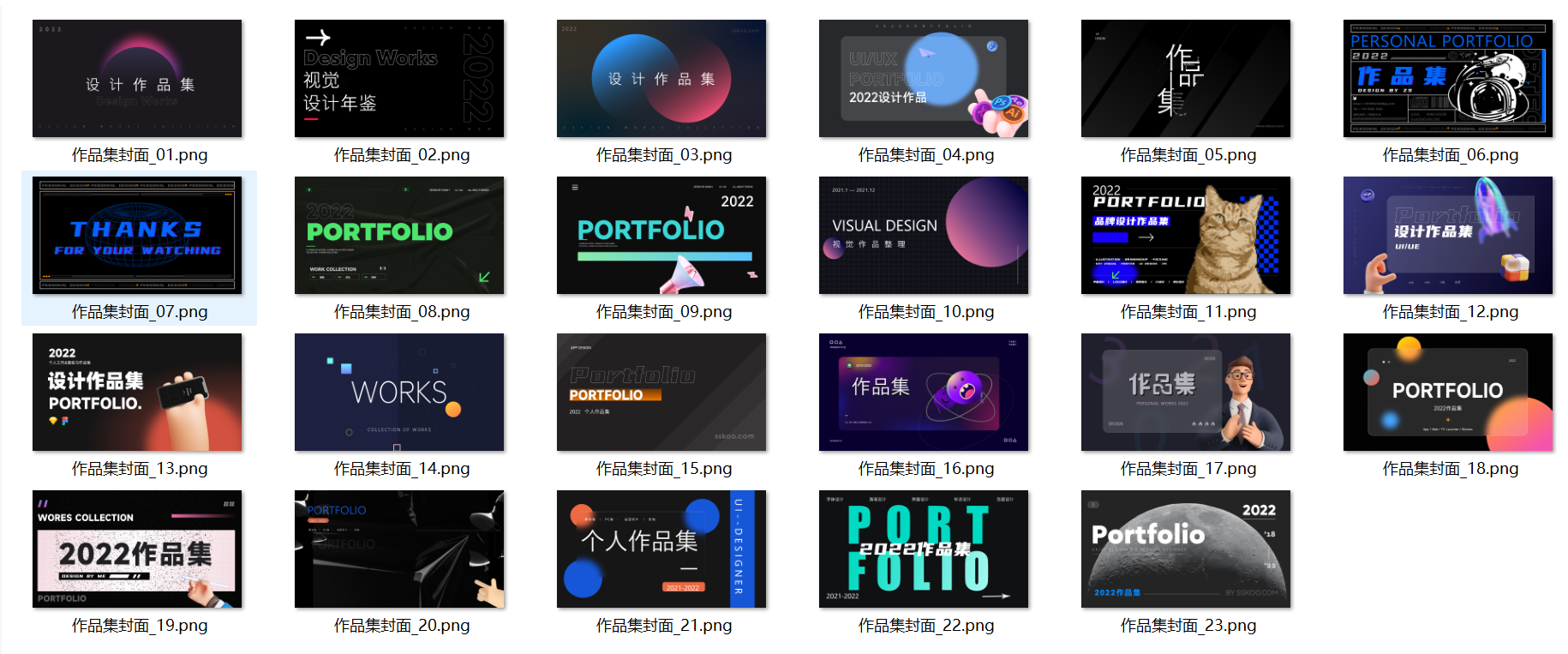Viewport: 1568px width, 654px height.
Task: Tap 作品集封面_11.png with the cat
Action: coord(1186,236)
